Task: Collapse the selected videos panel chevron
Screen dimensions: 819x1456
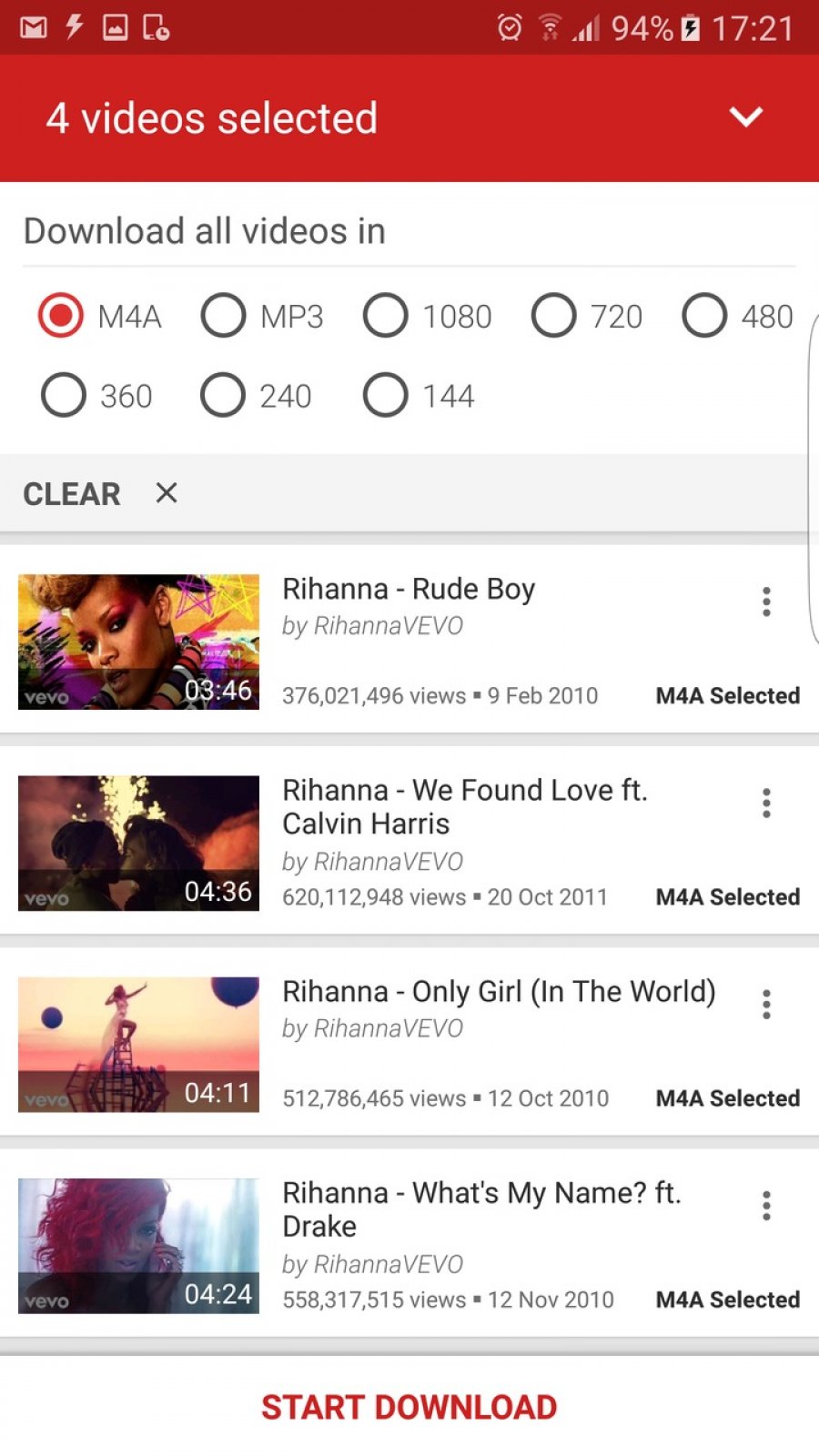Action: [x=745, y=117]
